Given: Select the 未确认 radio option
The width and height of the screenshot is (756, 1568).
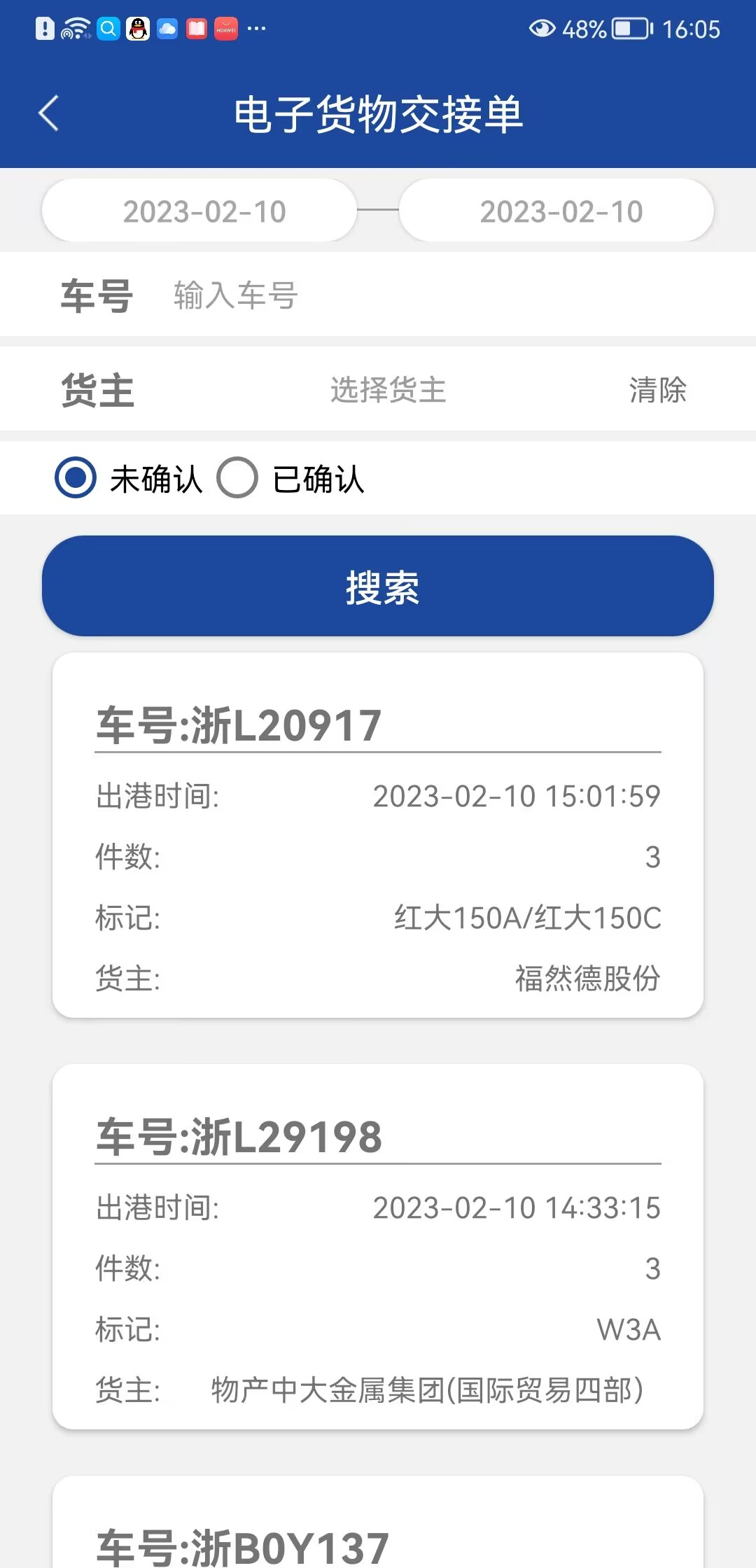Looking at the screenshot, I should [76, 478].
